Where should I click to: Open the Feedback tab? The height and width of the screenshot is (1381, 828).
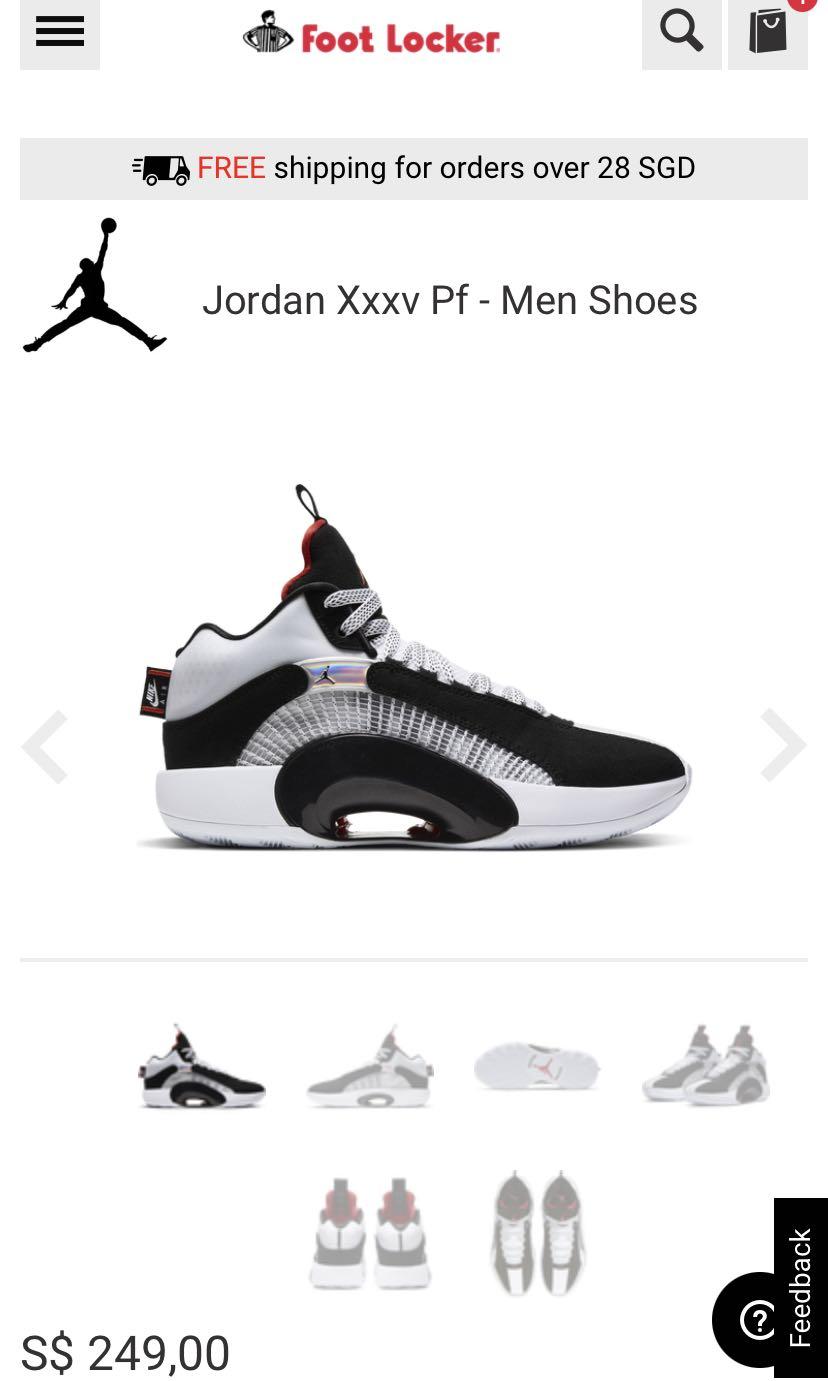coord(801,1288)
